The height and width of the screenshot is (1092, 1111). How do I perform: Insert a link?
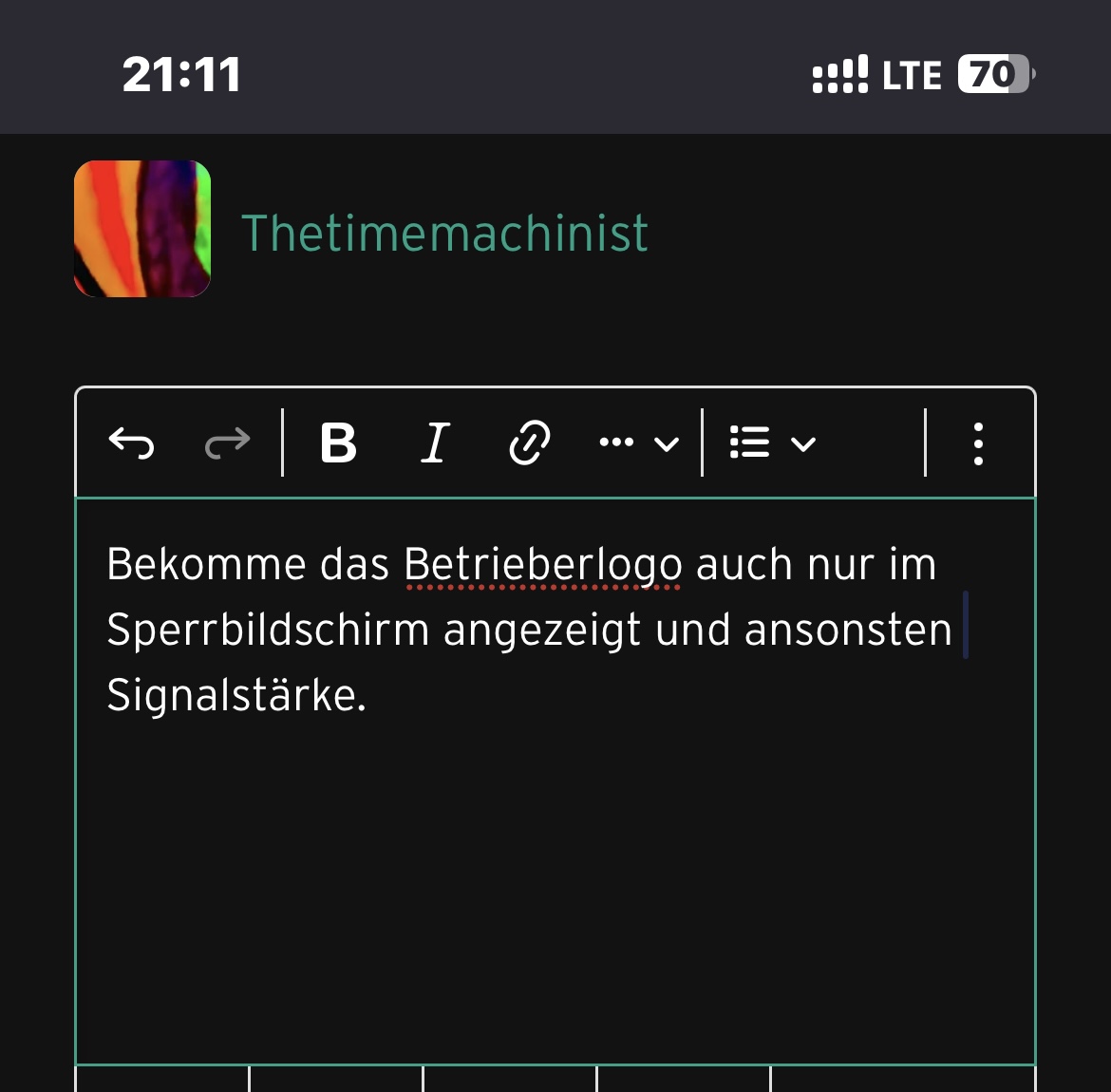coord(529,442)
